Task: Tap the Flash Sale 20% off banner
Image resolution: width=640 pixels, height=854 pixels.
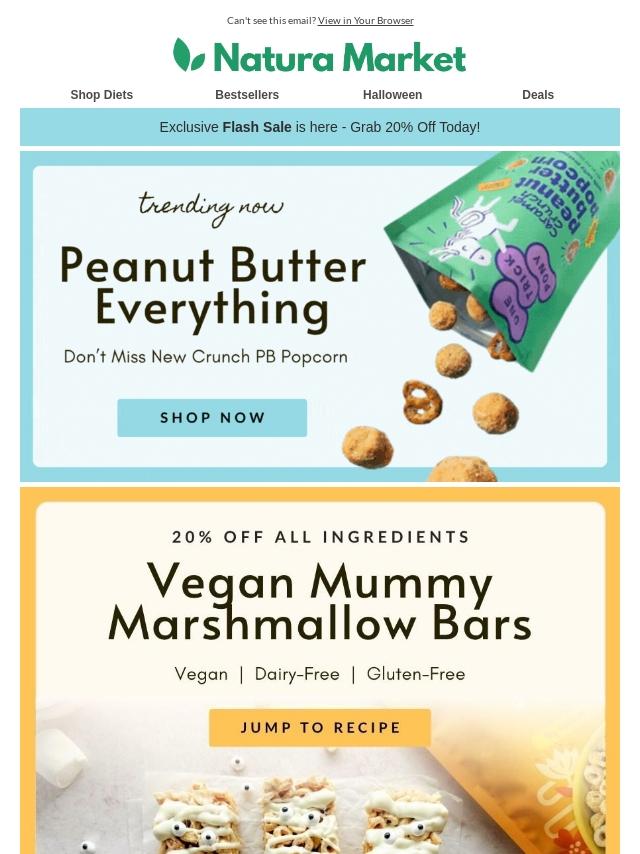Action: click(320, 127)
